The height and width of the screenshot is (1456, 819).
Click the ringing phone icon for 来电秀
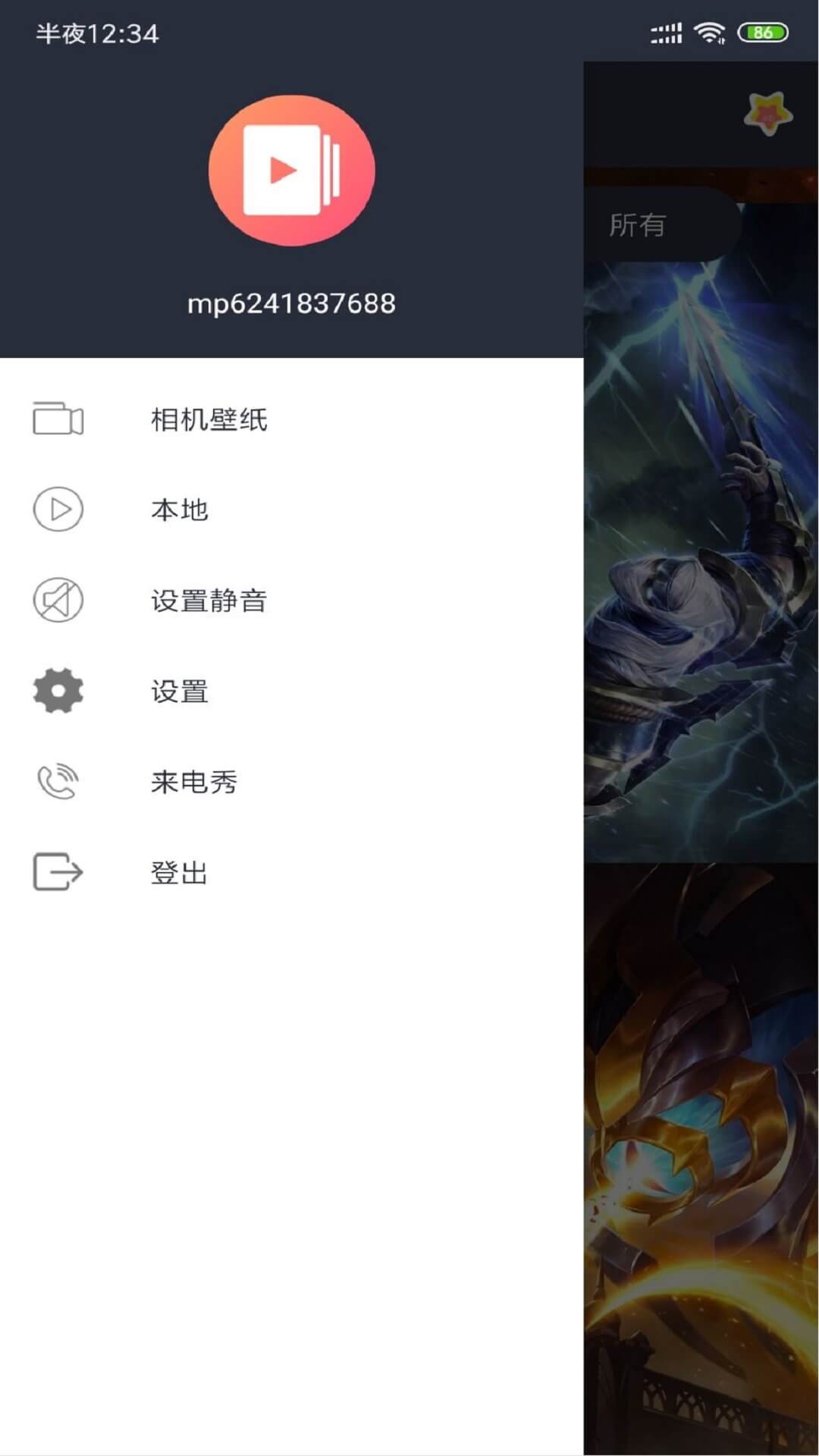point(57,782)
